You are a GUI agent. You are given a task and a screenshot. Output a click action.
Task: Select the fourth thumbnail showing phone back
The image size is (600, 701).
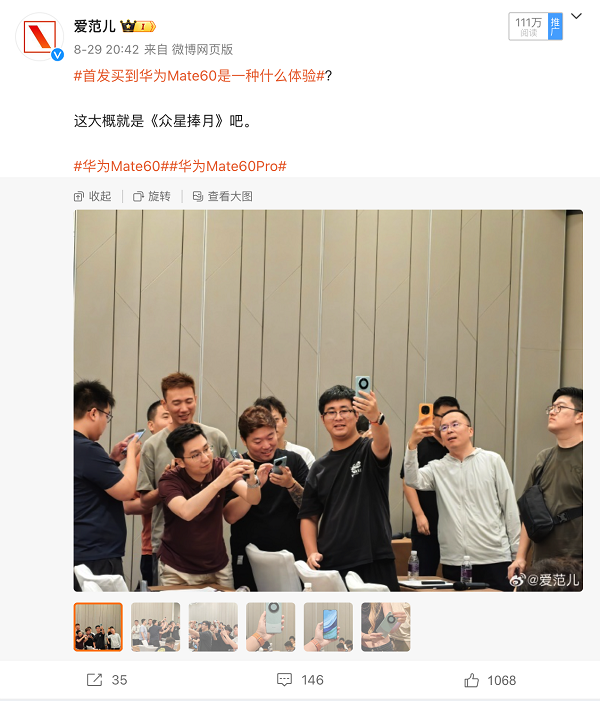tap(271, 627)
